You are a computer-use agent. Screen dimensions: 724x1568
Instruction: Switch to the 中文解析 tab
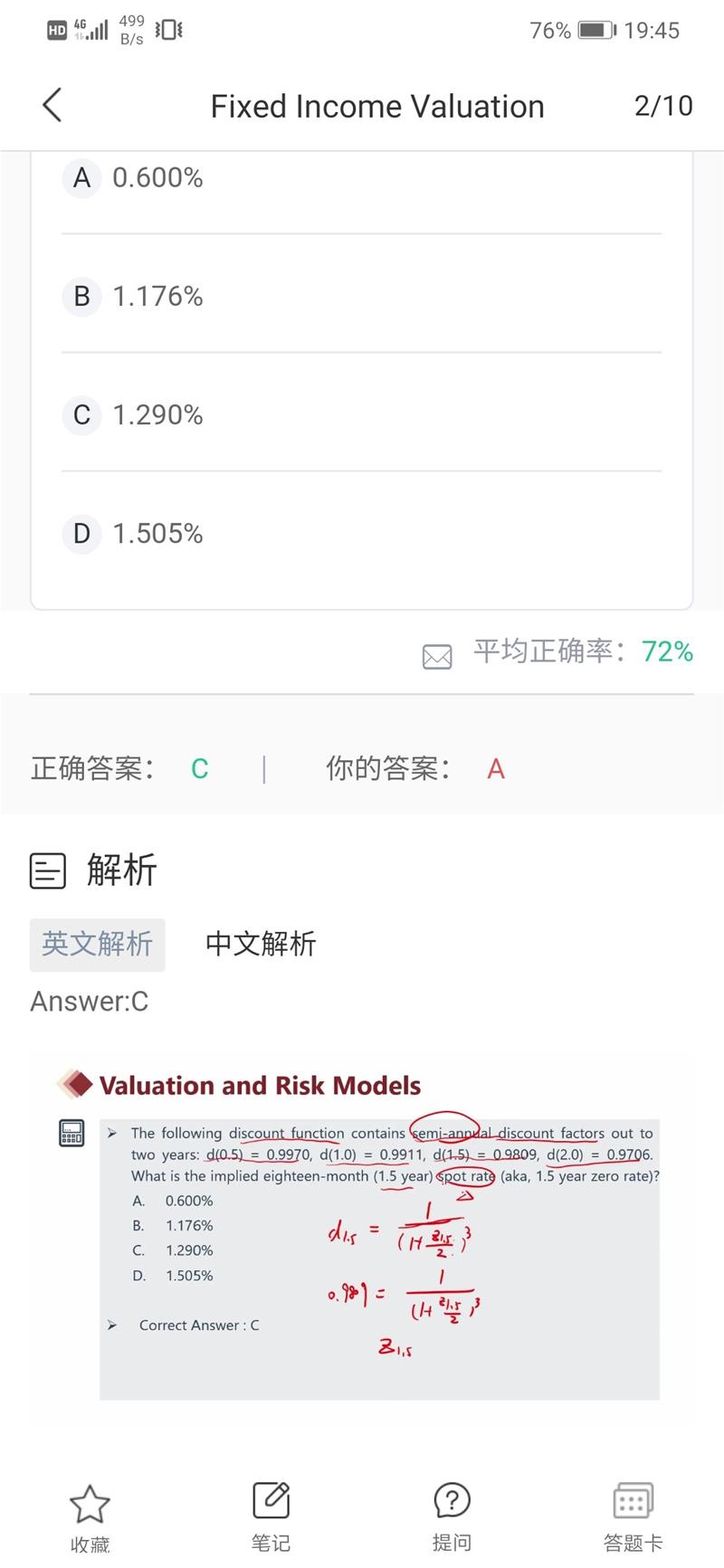coord(261,945)
